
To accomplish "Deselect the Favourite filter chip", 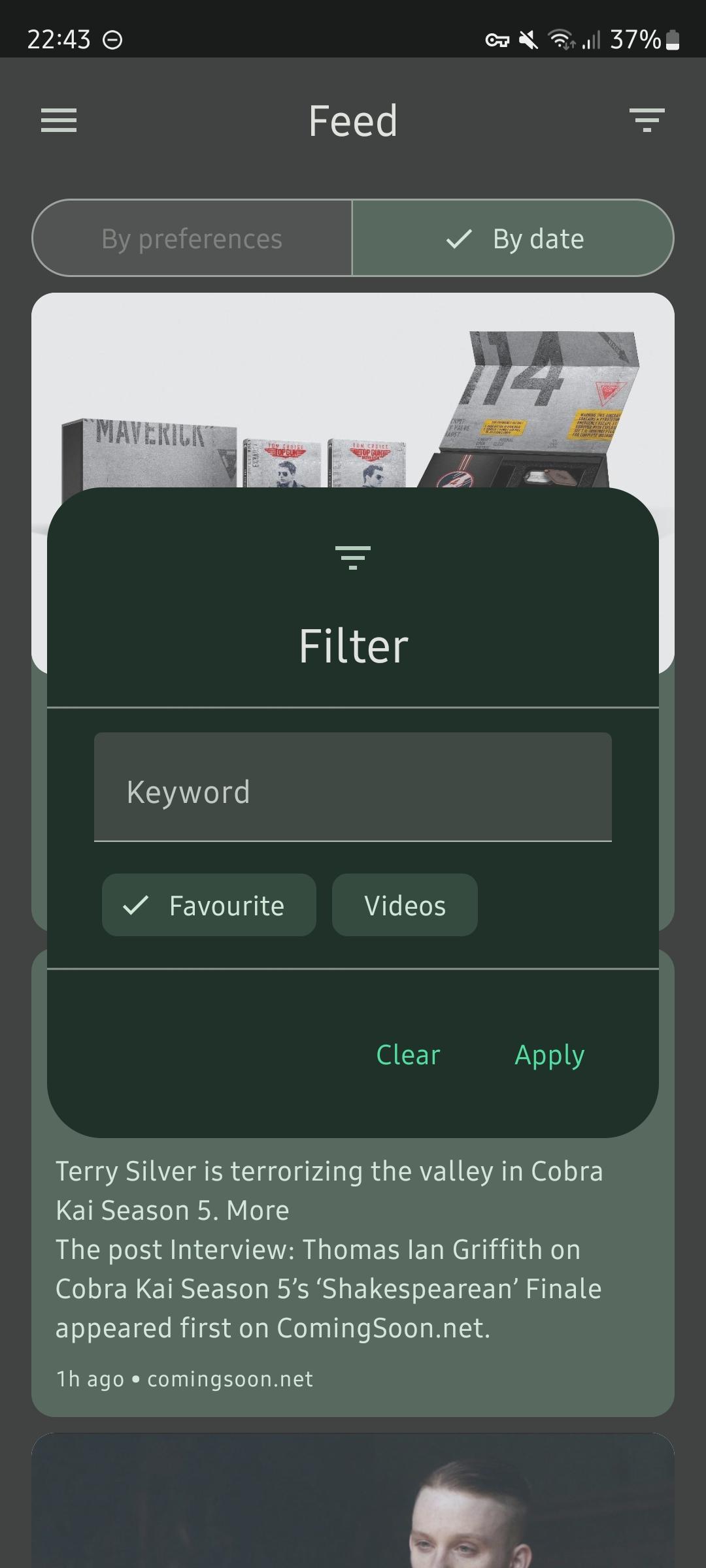I will click(209, 906).
